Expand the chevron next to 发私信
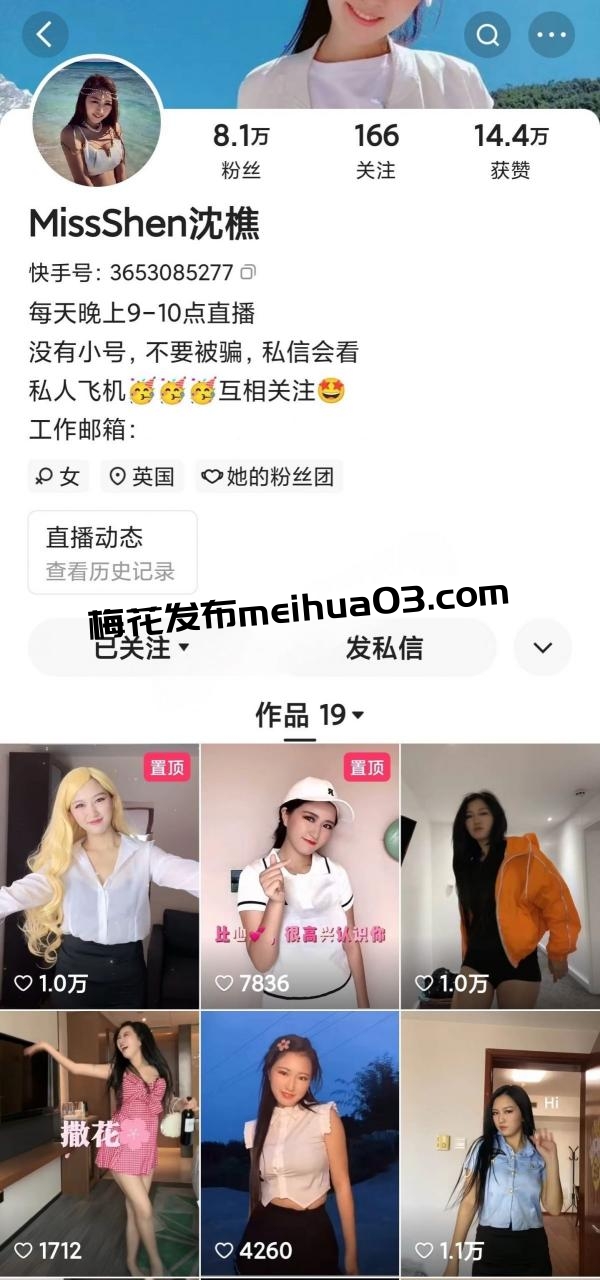Viewport: 600px width, 1280px height. tap(543, 647)
